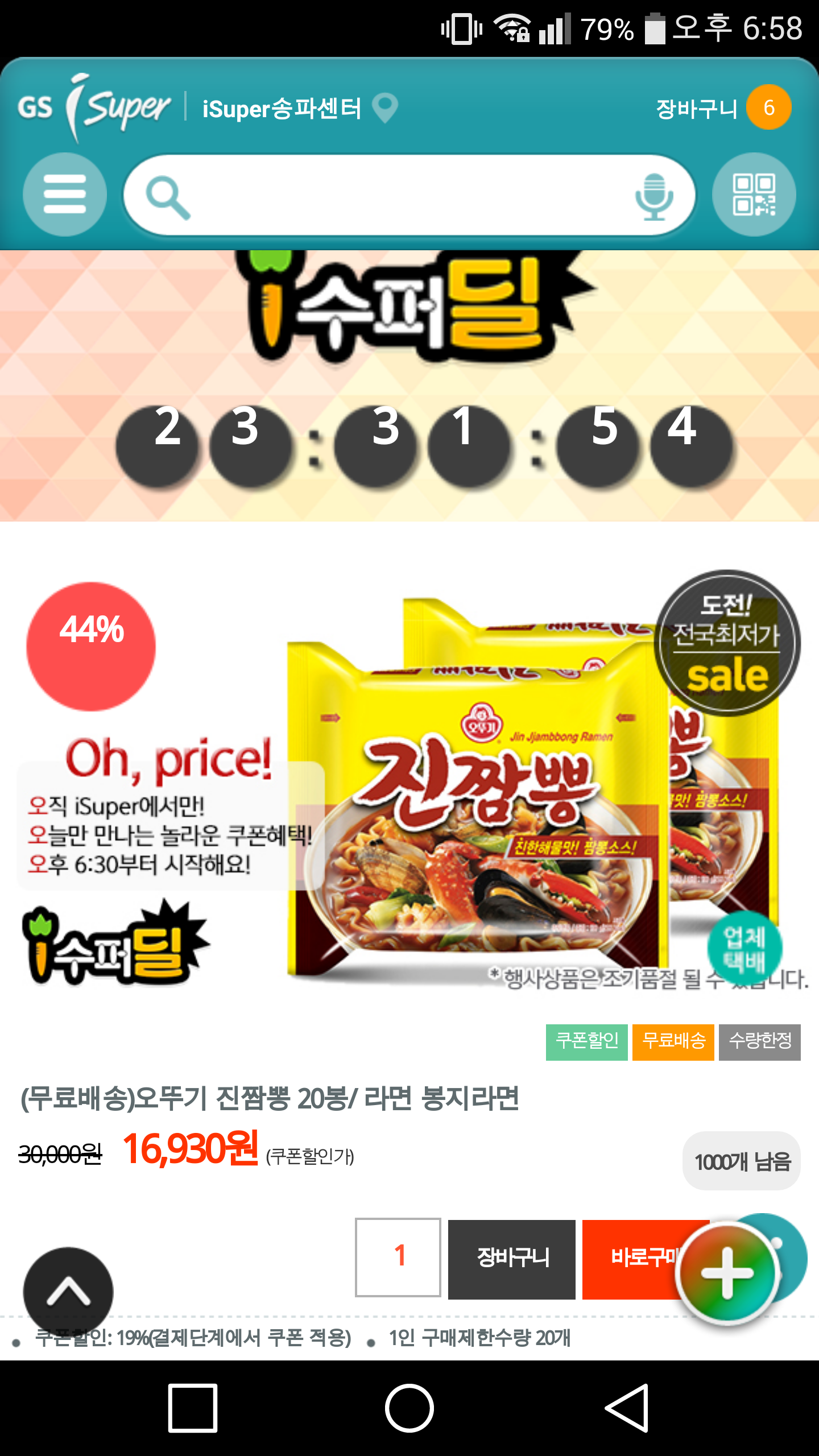
Task: Open the hamburger menu
Action: tap(64, 195)
